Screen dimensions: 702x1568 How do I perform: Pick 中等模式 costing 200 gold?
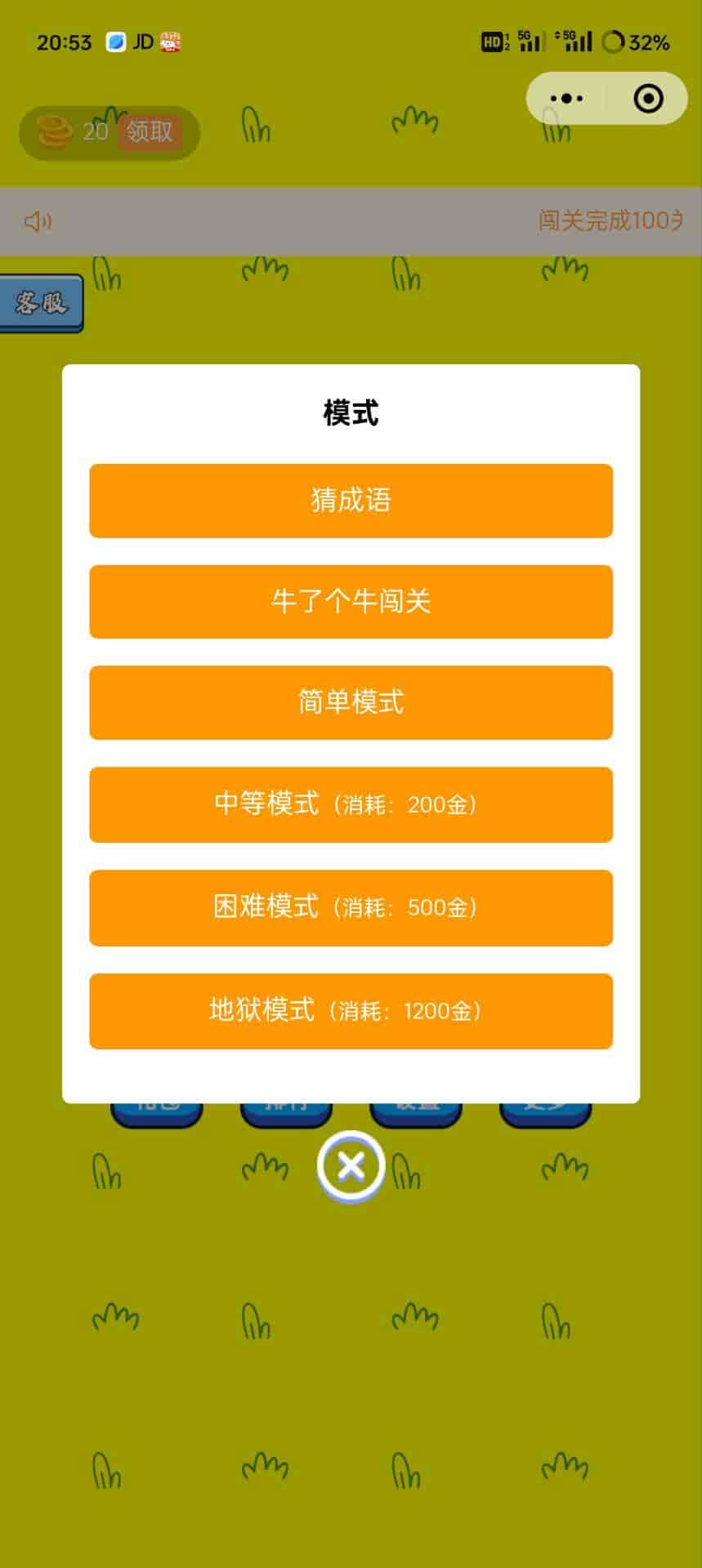(351, 804)
